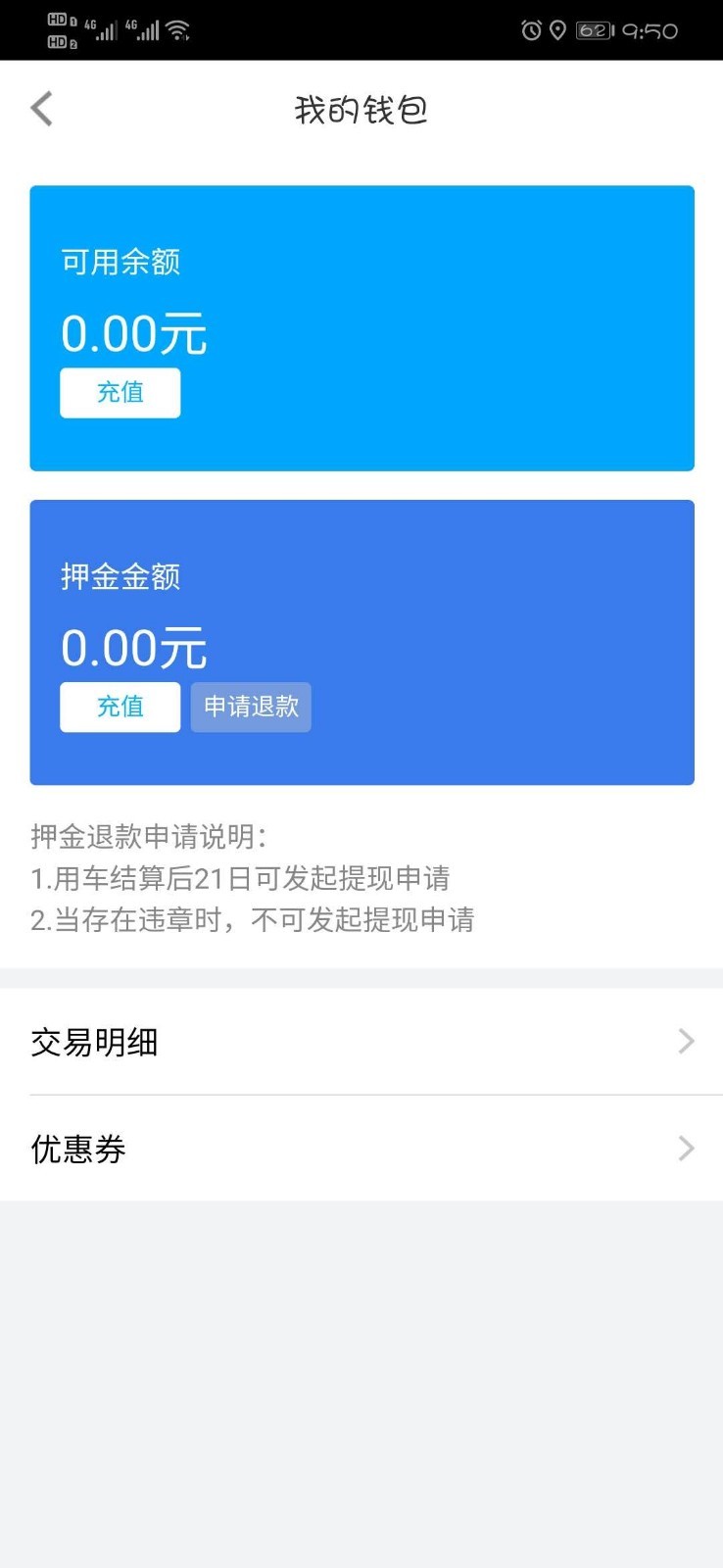Select the 交易明细 list row

click(95, 1042)
